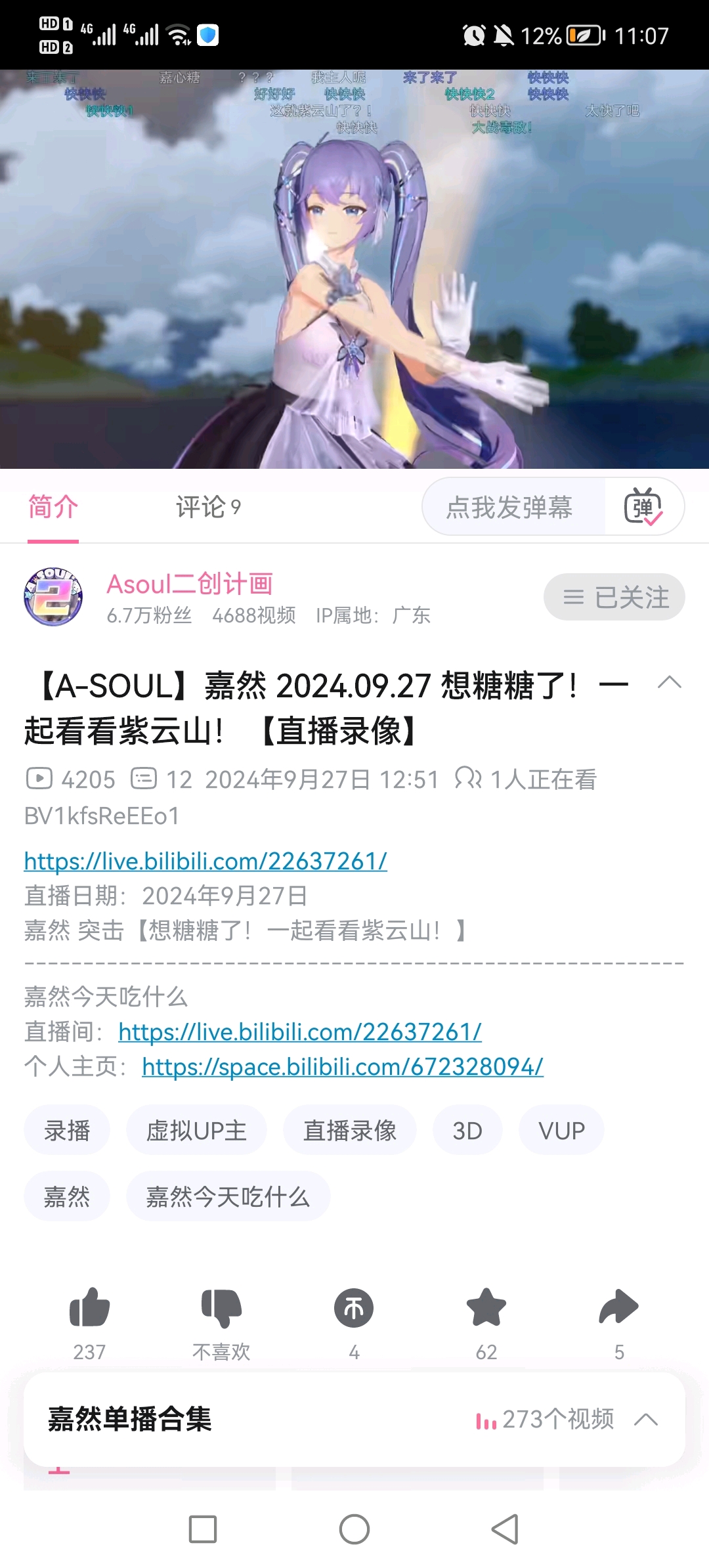Image resolution: width=709 pixels, height=1568 pixels.
Task: Open the first live.bilibili.com/22637261 link
Action: pyautogui.click(x=205, y=861)
